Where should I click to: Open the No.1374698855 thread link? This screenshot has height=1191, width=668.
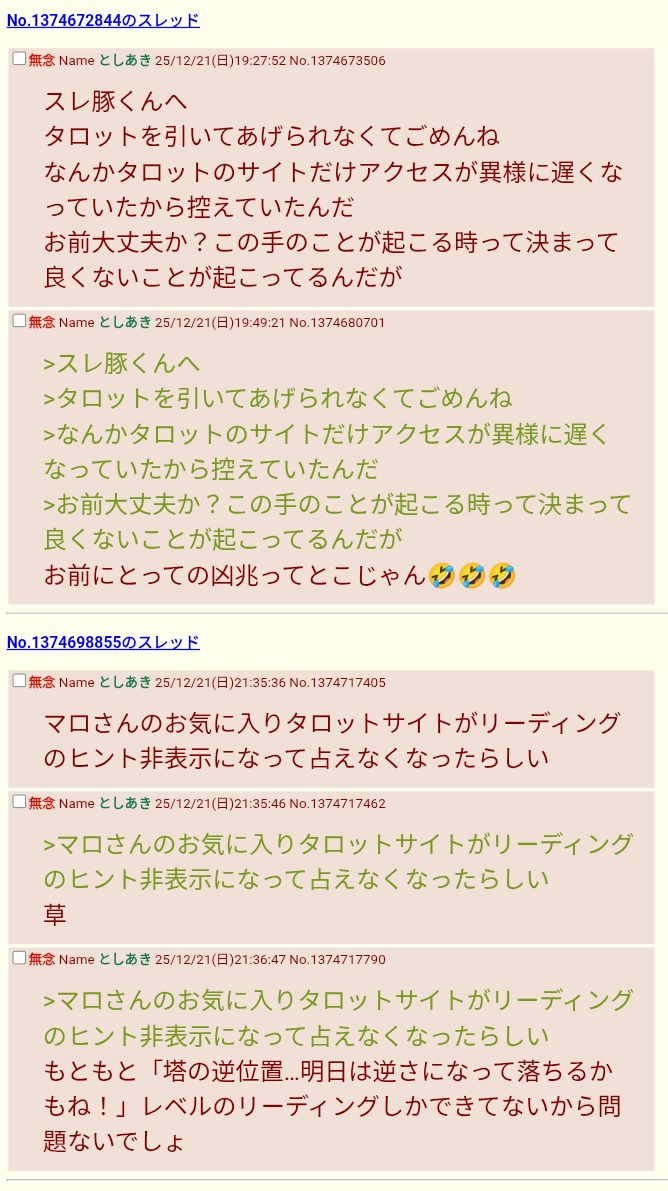(103, 643)
